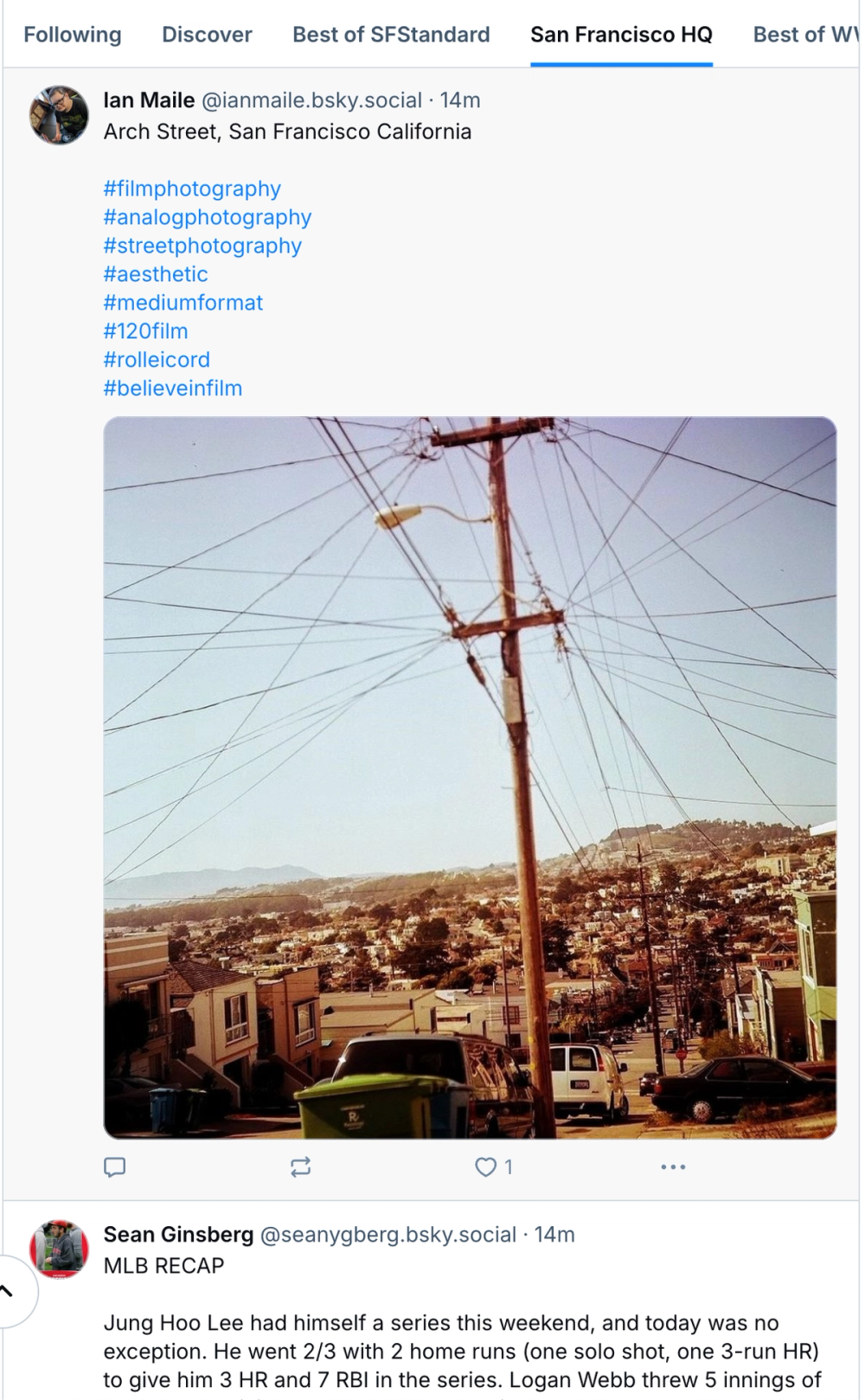Repost Ian Maile's post
The width and height of the screenshot is (865, 1400).
point(300,1167)
